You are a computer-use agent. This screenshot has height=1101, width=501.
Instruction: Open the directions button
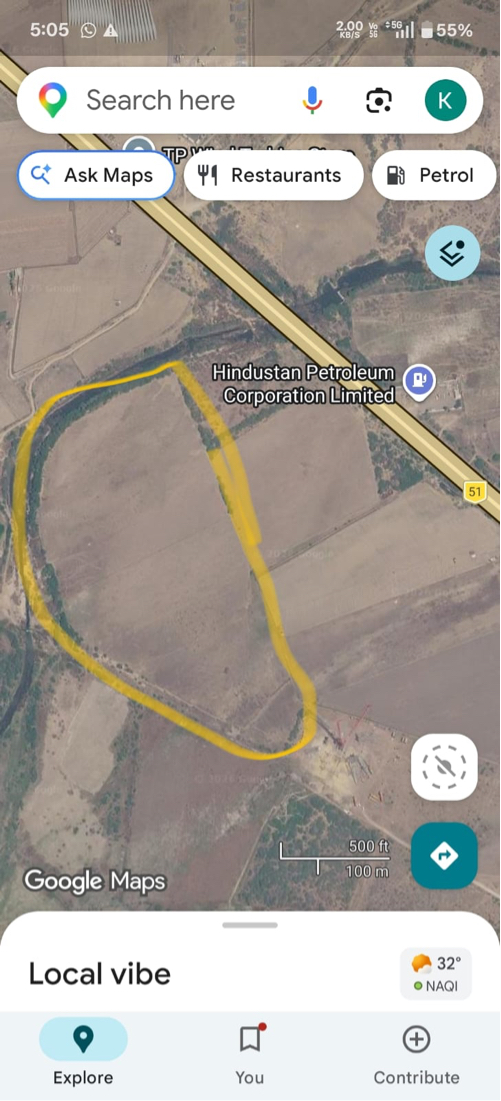[444, 855]
